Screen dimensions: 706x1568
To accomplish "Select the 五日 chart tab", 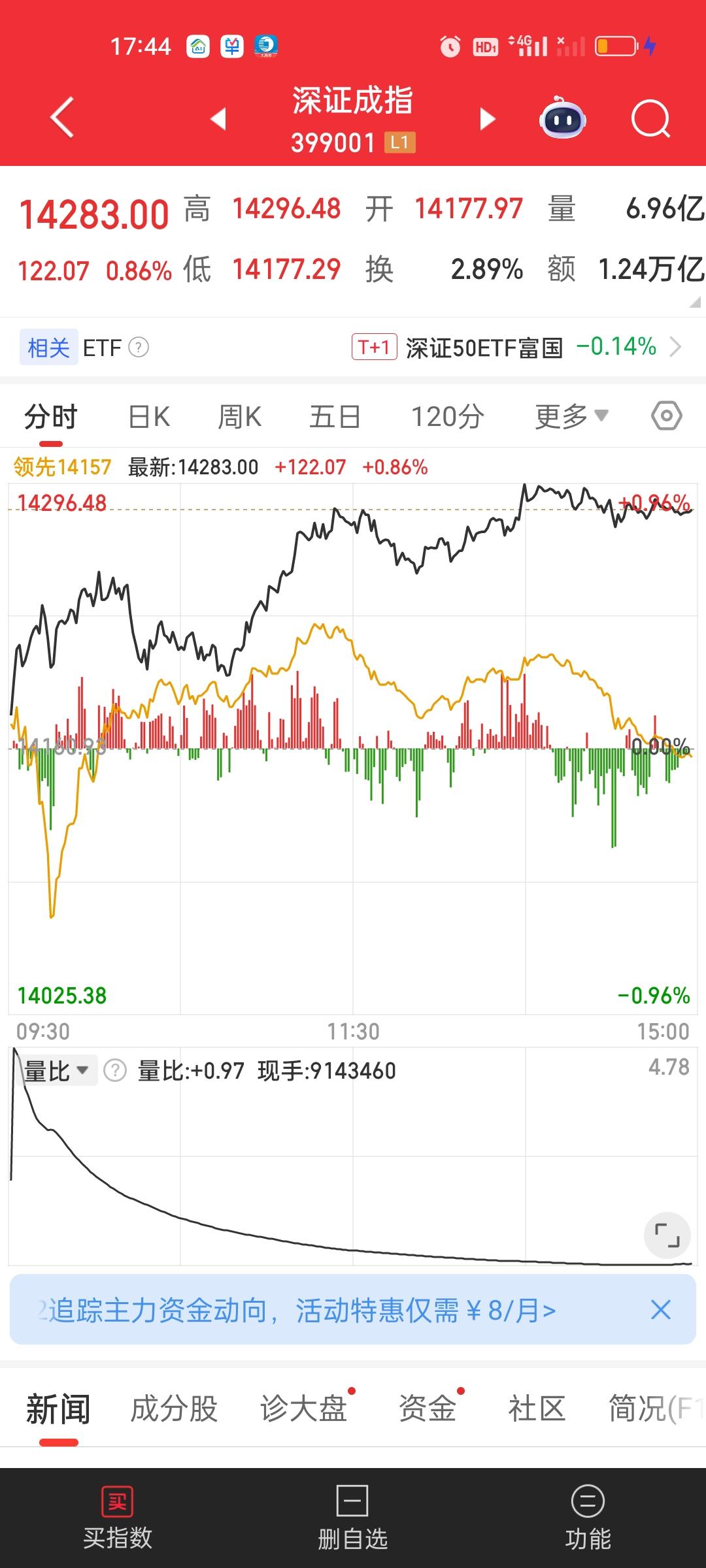I will pos(335,416).
